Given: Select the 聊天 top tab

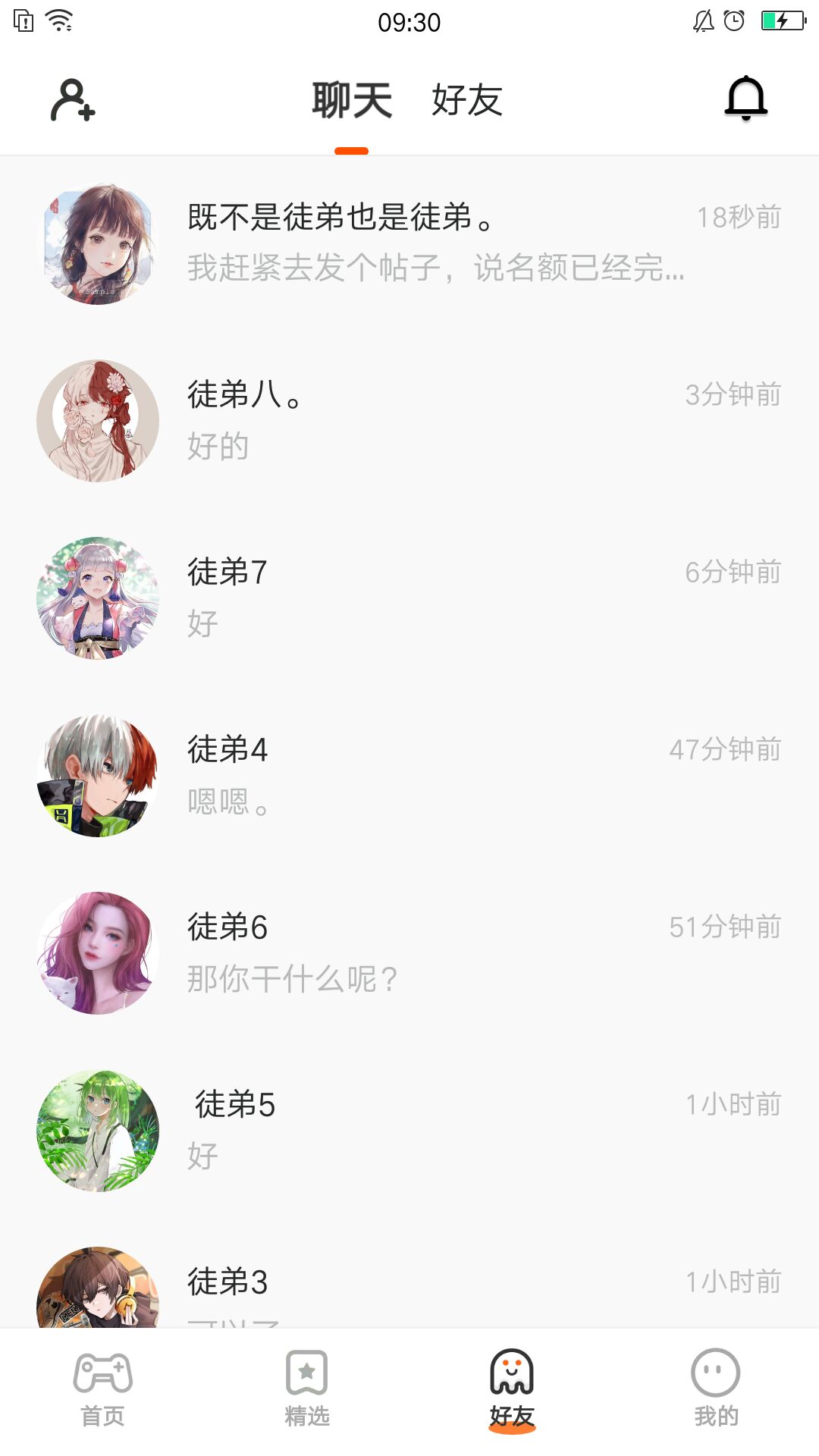Looking at the screenshot, I should pos(352,100).
